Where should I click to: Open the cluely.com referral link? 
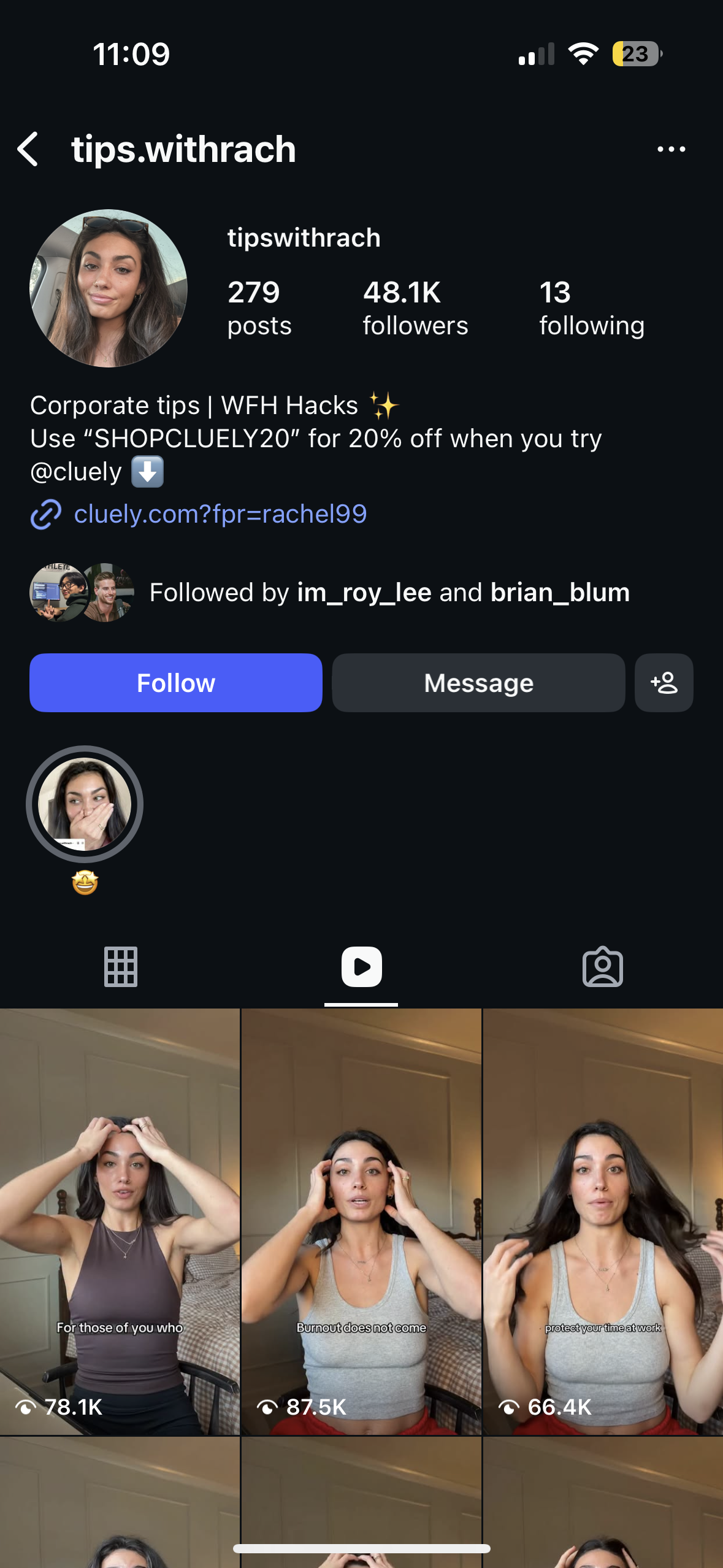220,514
